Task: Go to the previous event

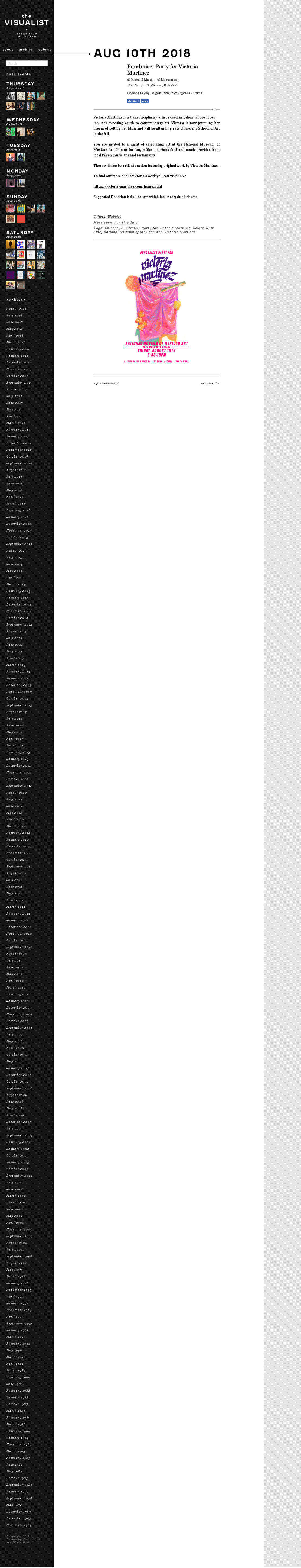Action: pos(106,383)
